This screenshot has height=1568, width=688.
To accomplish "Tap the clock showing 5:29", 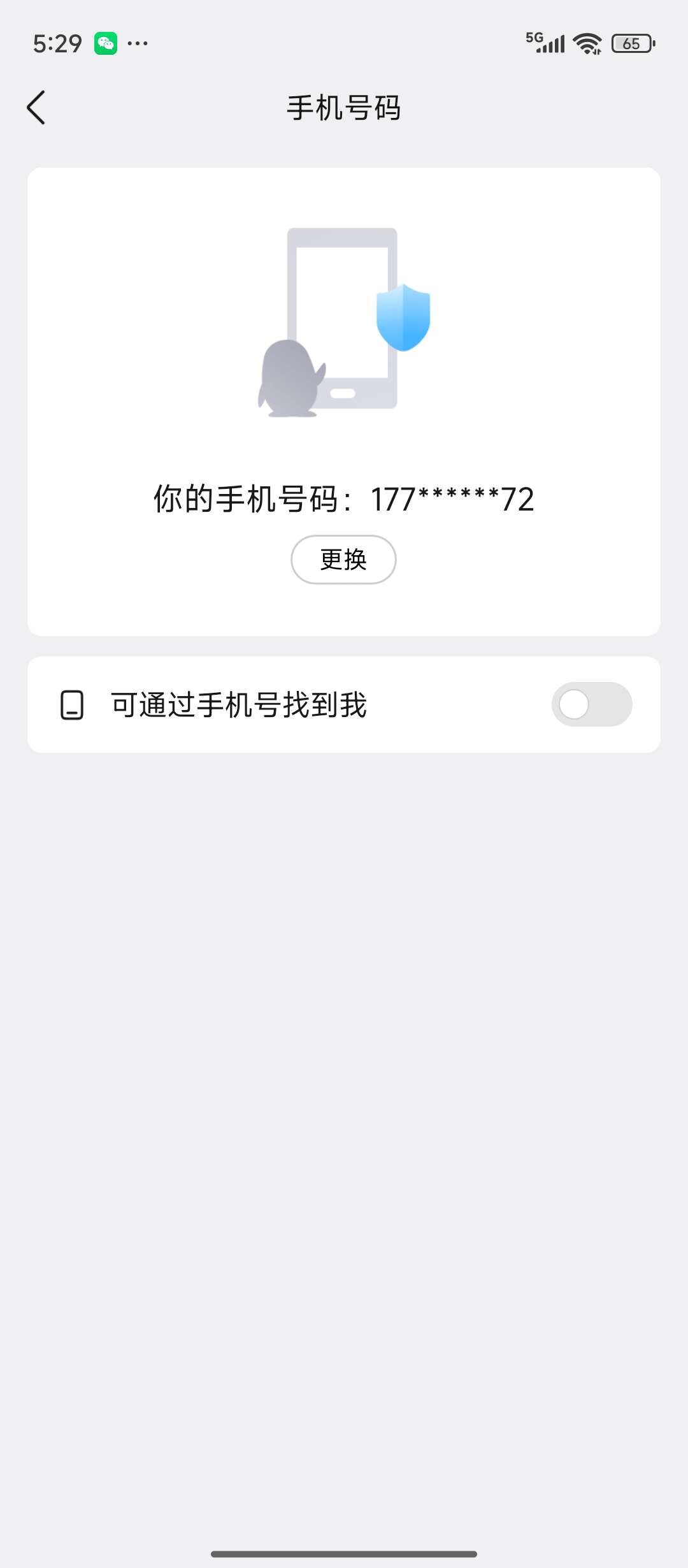I will point(57,42).
